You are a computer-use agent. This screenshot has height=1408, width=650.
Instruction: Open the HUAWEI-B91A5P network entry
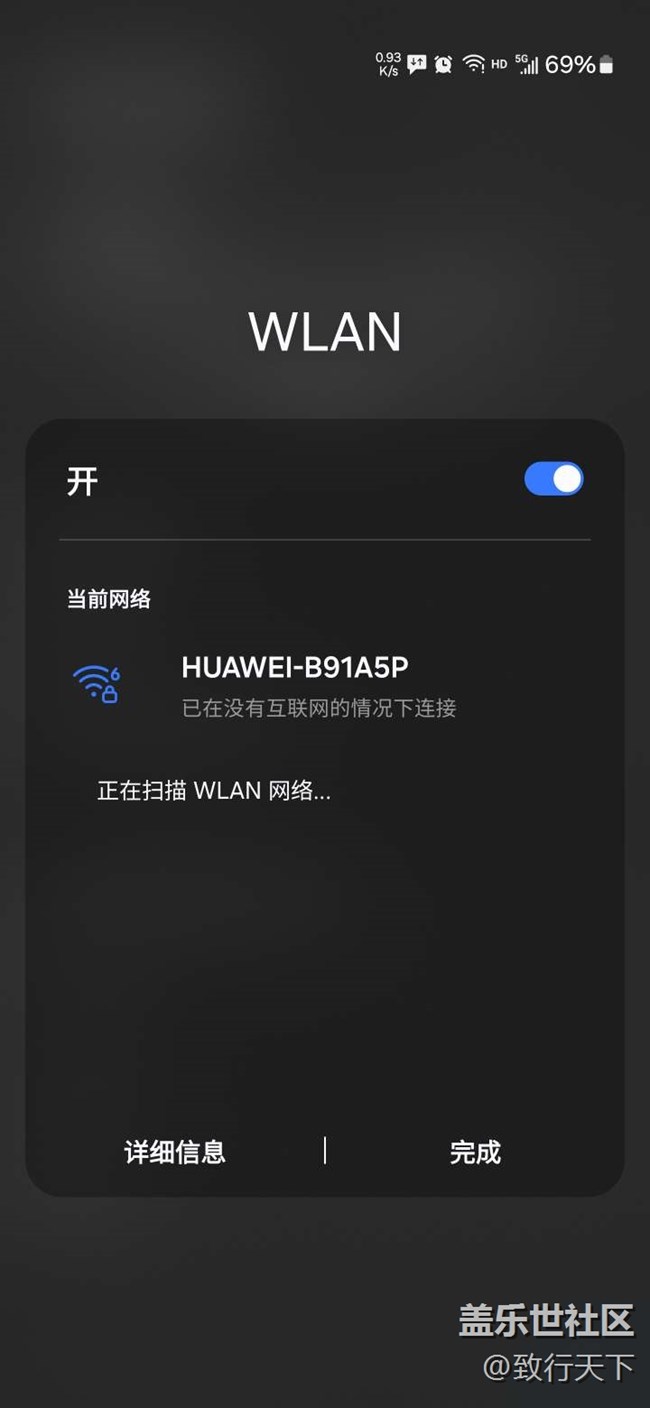(325, 685)
